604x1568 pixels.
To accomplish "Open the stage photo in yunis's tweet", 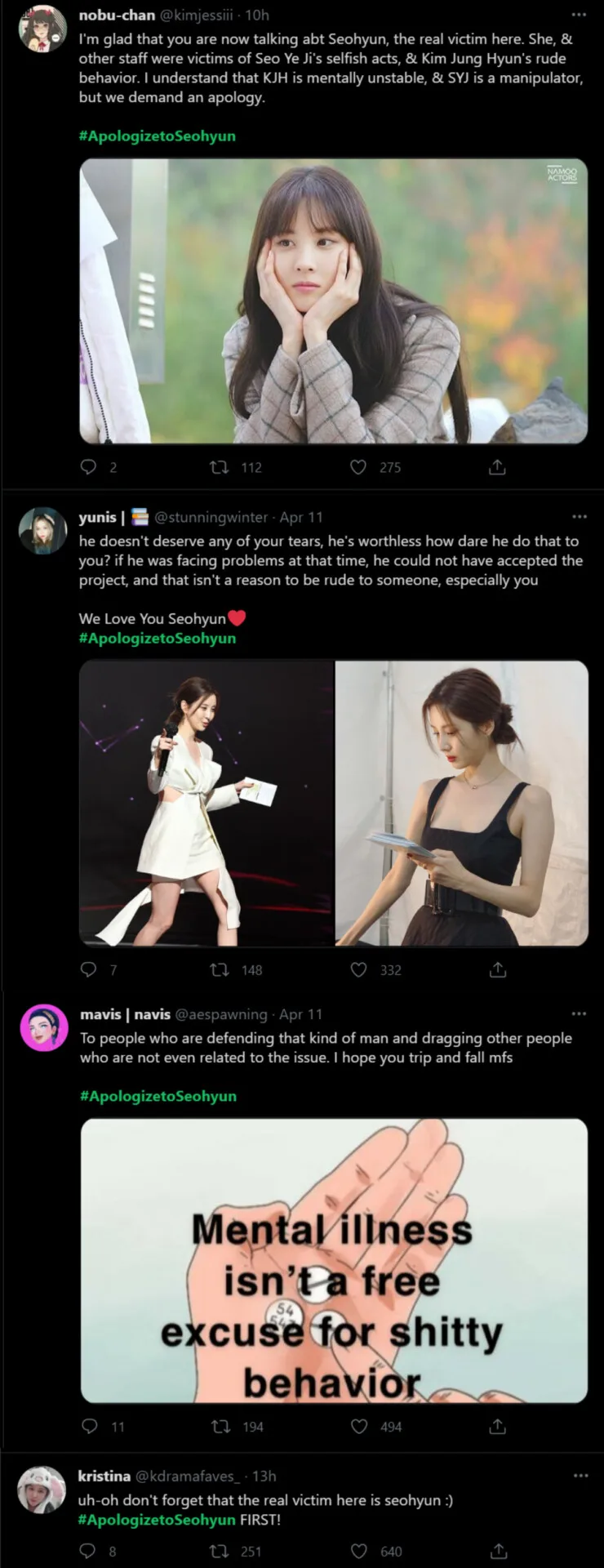I will click(x=207, y=803).
